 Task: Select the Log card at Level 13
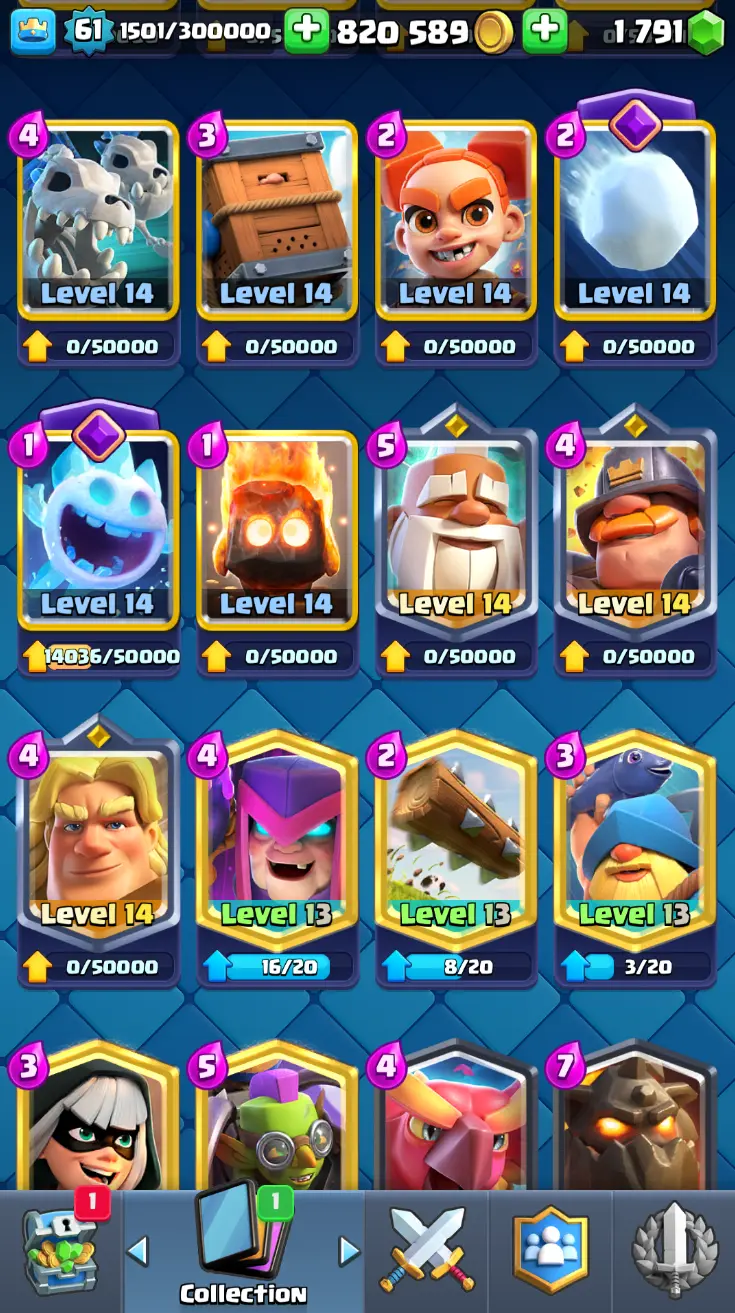[455, 840]
